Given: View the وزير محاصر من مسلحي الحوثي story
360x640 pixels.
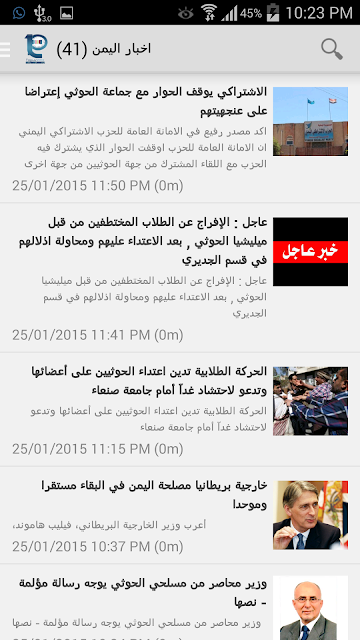Looking at the screenshot, I should point(180,602).
